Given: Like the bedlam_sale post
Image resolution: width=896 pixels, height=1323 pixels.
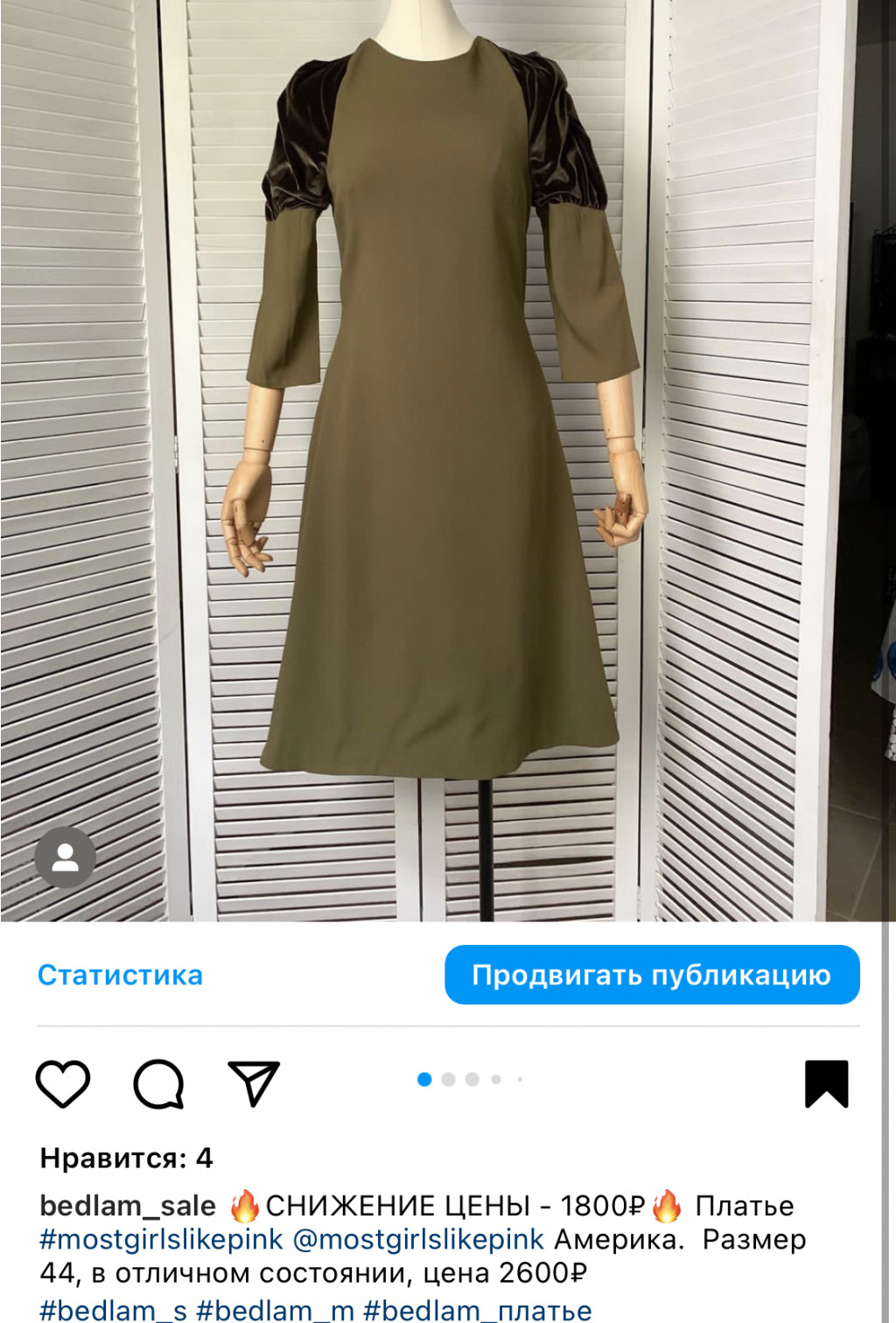Looking at the screenshot, I should (x=63, y=1084).
